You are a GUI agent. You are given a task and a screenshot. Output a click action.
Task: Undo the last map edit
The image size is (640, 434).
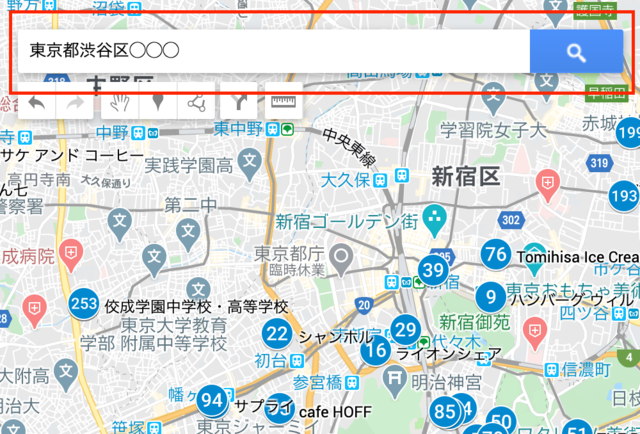(37, 102)
